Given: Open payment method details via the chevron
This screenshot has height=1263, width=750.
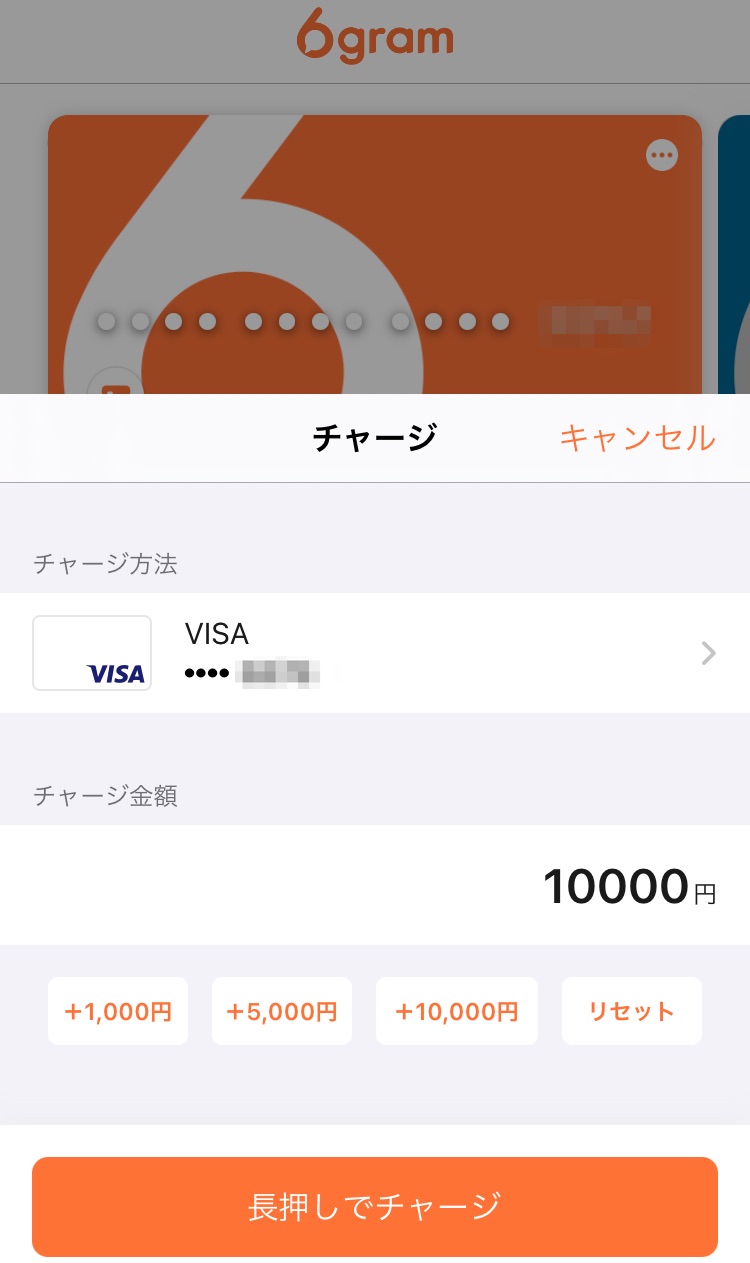Looking at the screenshot, I should tap(708, 652).
